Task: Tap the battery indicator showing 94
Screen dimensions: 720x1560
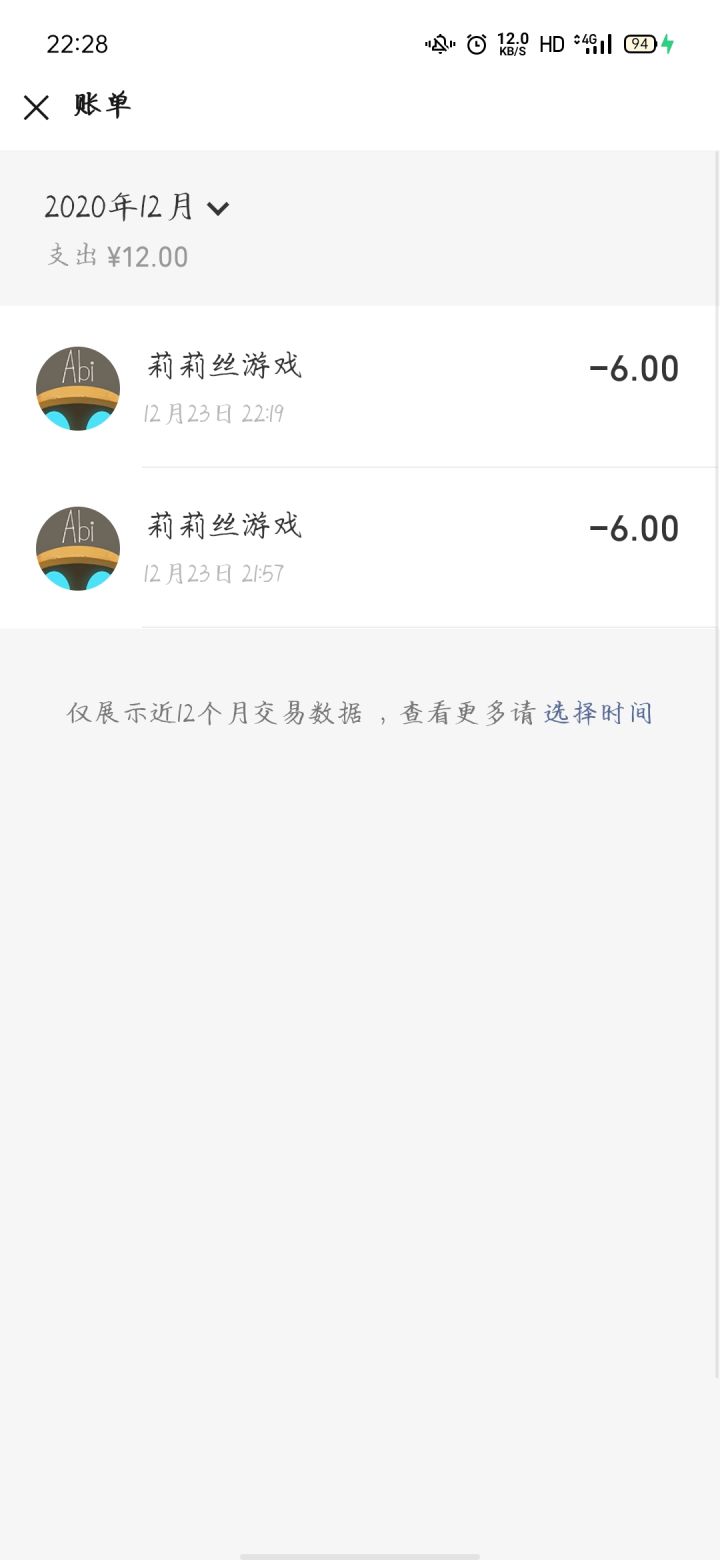Action: pos(637,44)
